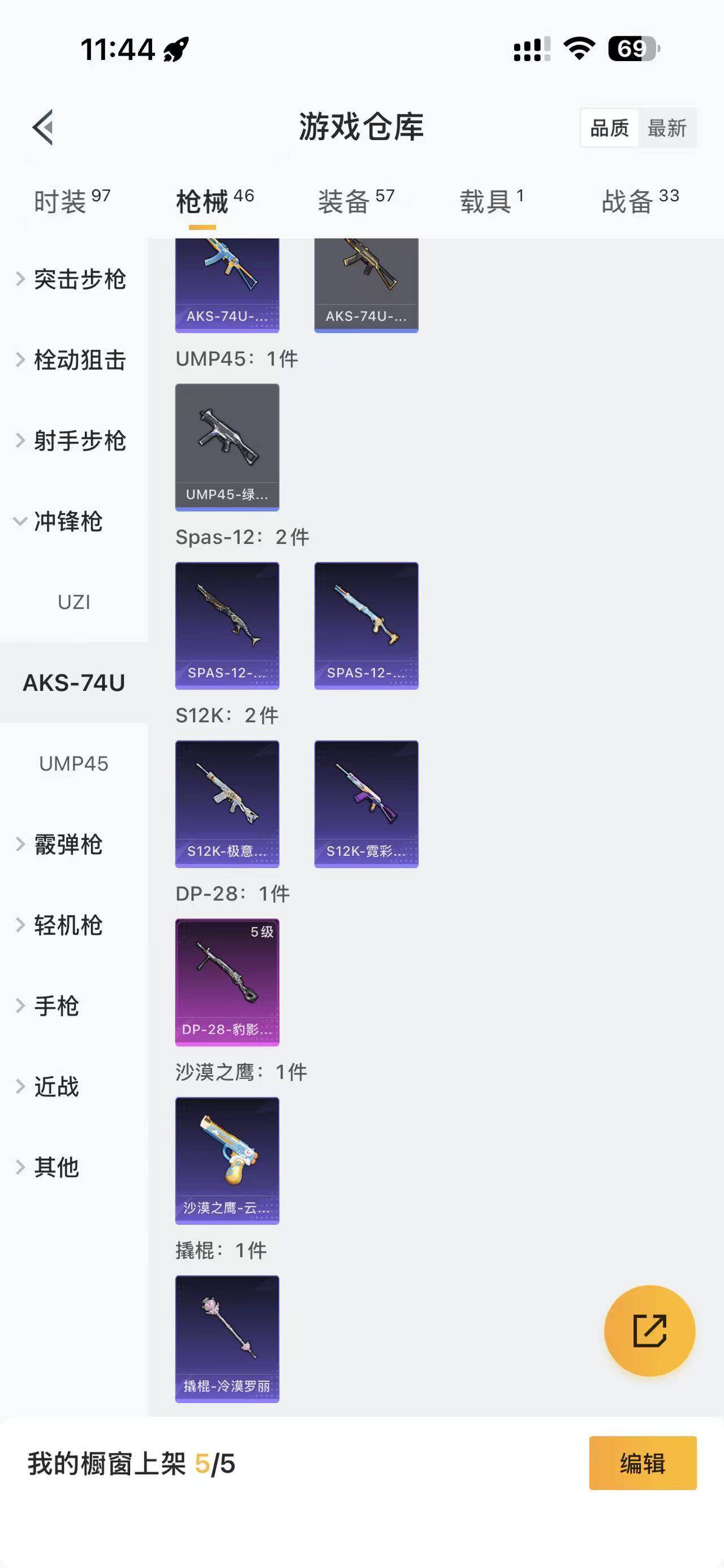This screenshot has height=1568, width=724.
Task: Open the UMP45-绿 skin item
Action: [x=227, y=447]
